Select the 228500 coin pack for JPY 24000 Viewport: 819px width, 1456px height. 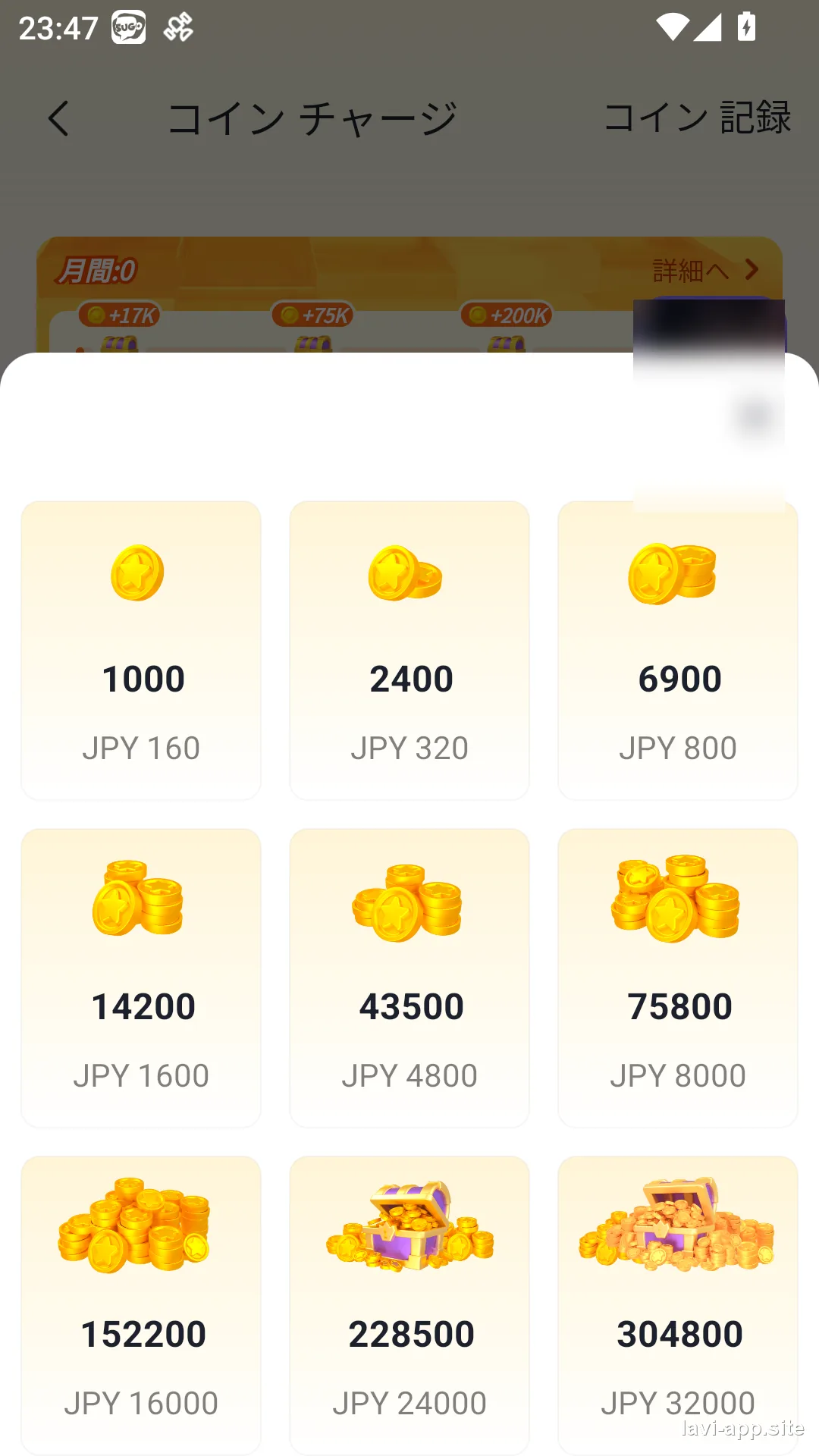[409, 1305]
